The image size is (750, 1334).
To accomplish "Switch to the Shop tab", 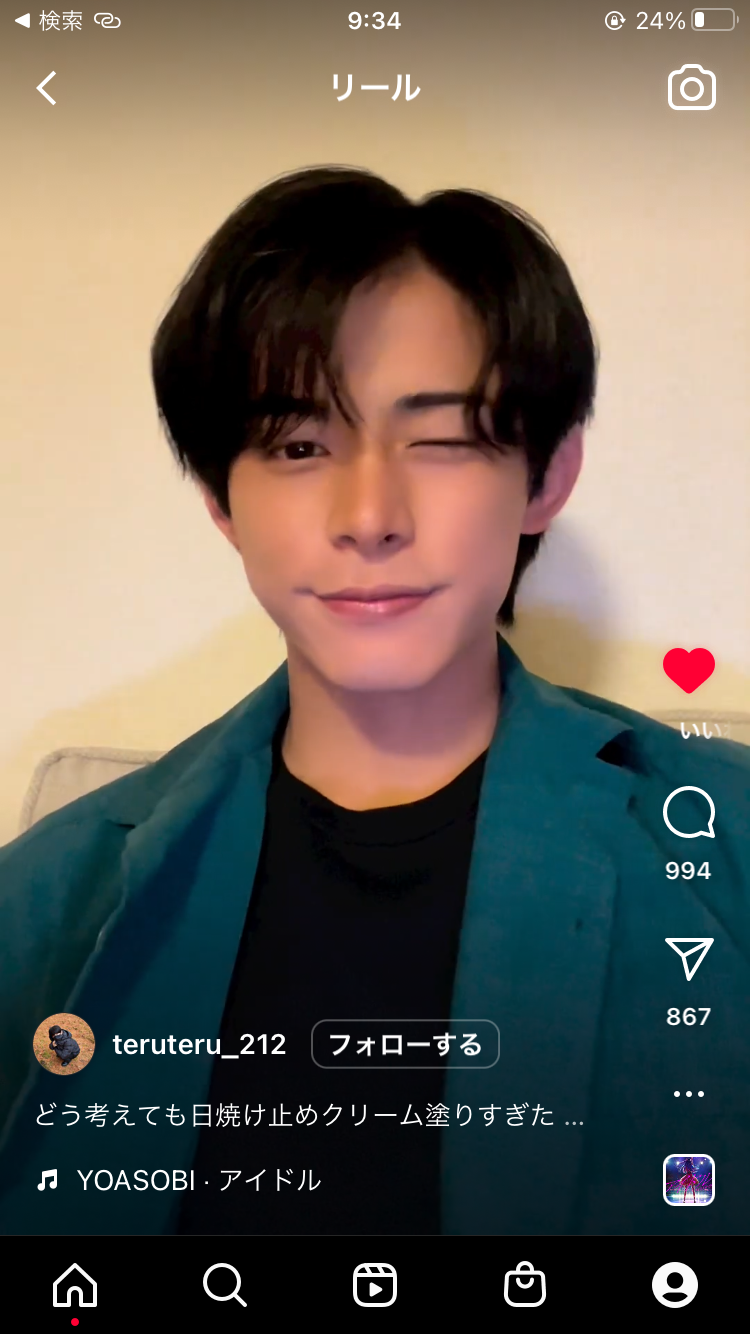I will (x=525, y=1285).
